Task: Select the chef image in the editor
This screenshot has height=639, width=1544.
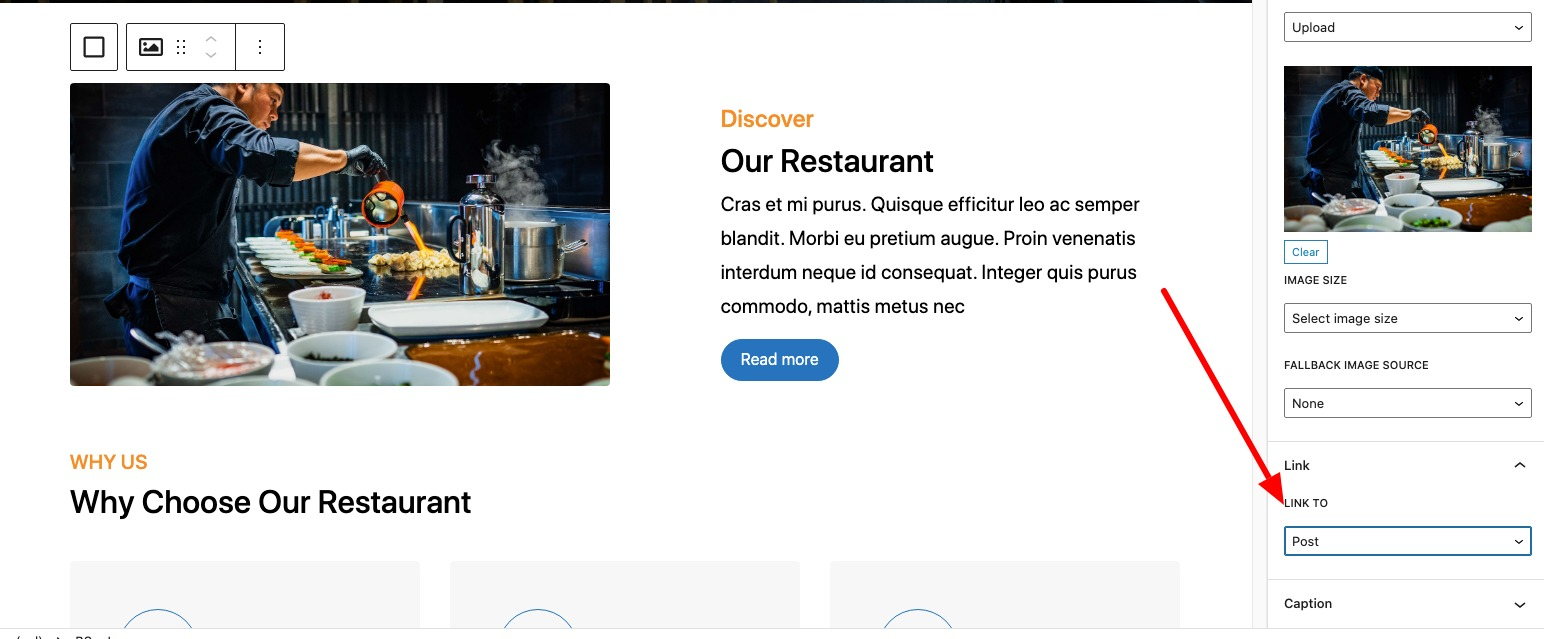Action: (340, 234)
